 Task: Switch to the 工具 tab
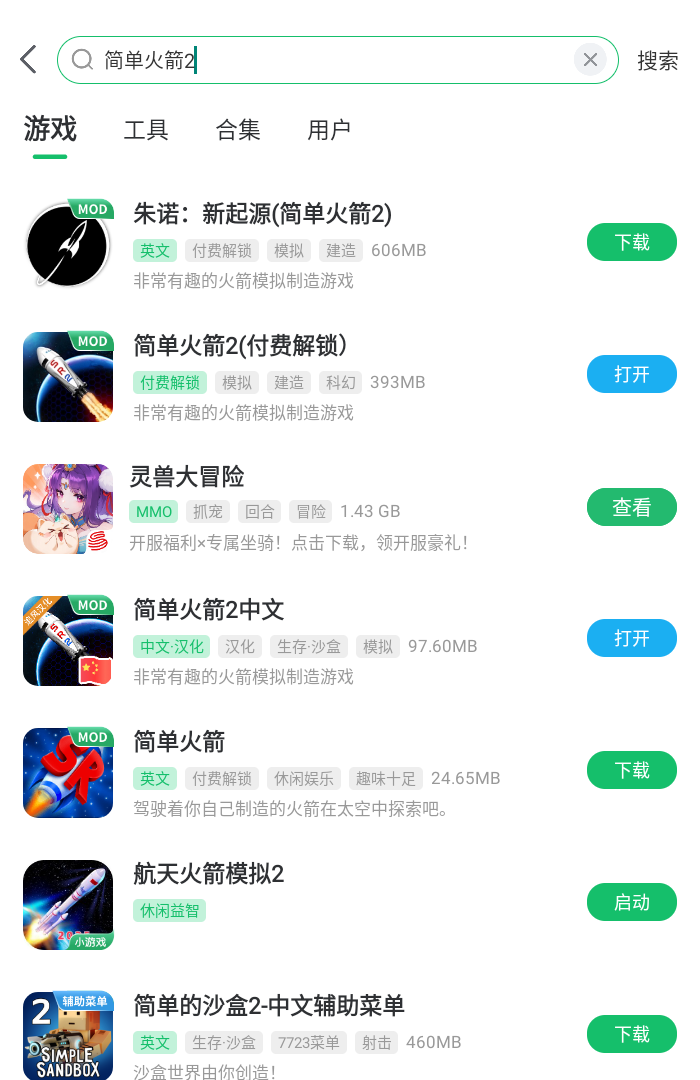(x=146, y=130)
